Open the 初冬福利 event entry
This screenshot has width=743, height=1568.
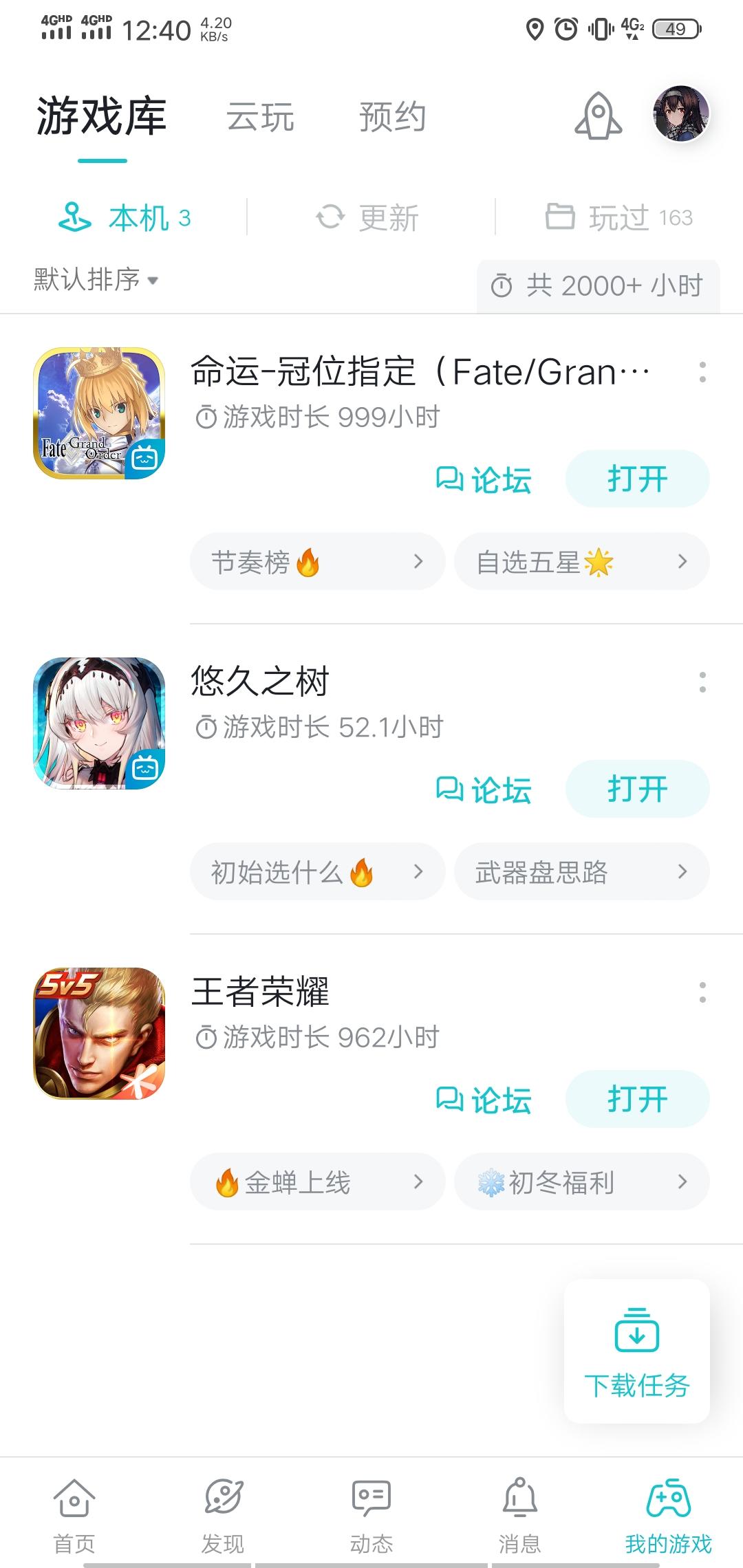[x=581, y=1182]
